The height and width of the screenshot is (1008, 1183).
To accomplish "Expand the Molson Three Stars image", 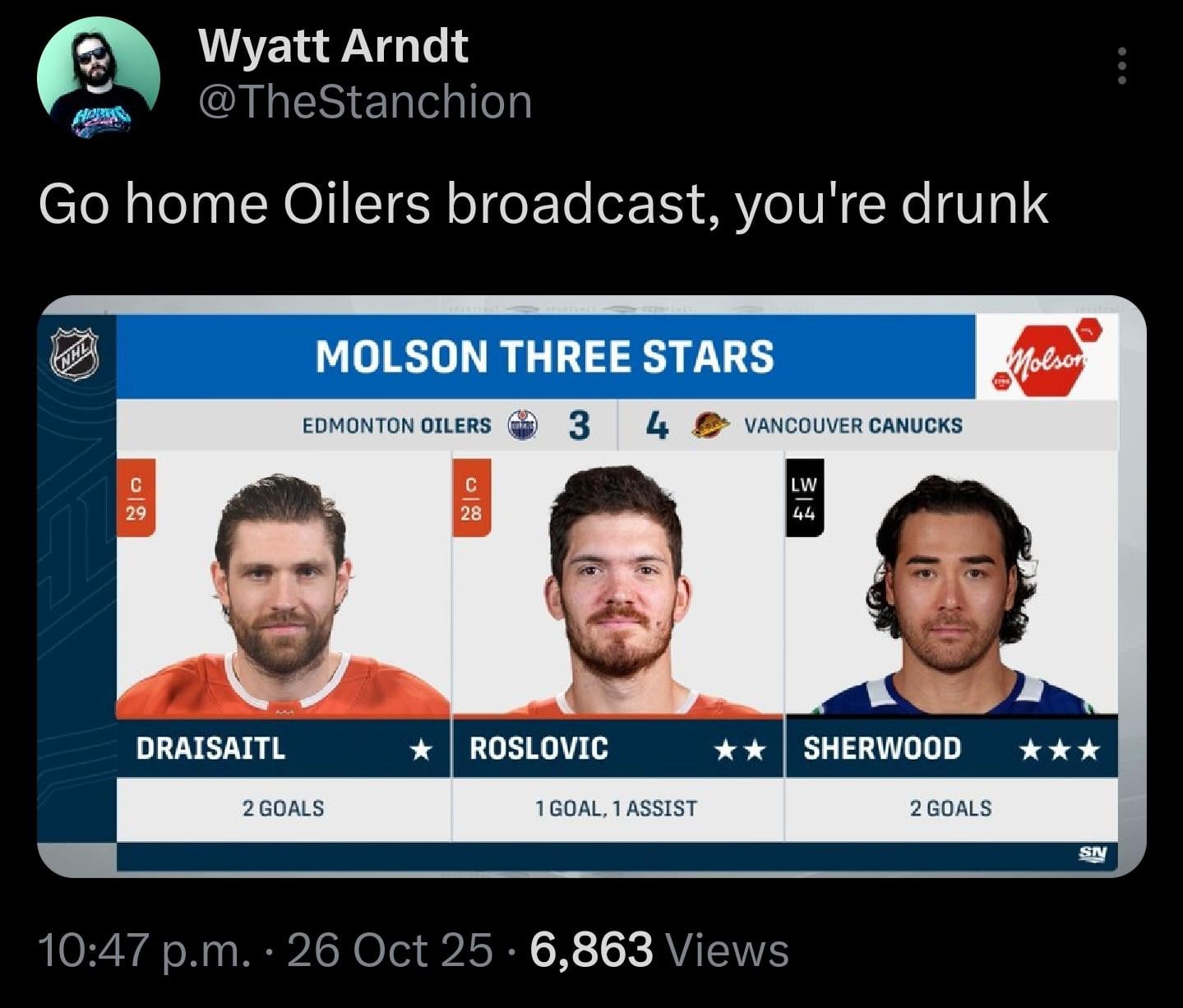I will coord(591,585).
